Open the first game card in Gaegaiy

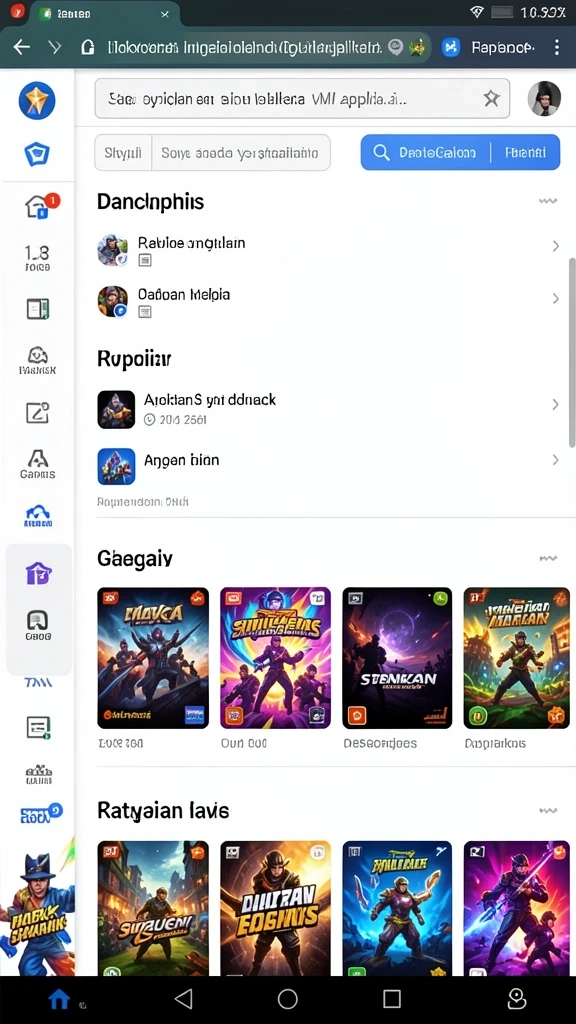153,658
